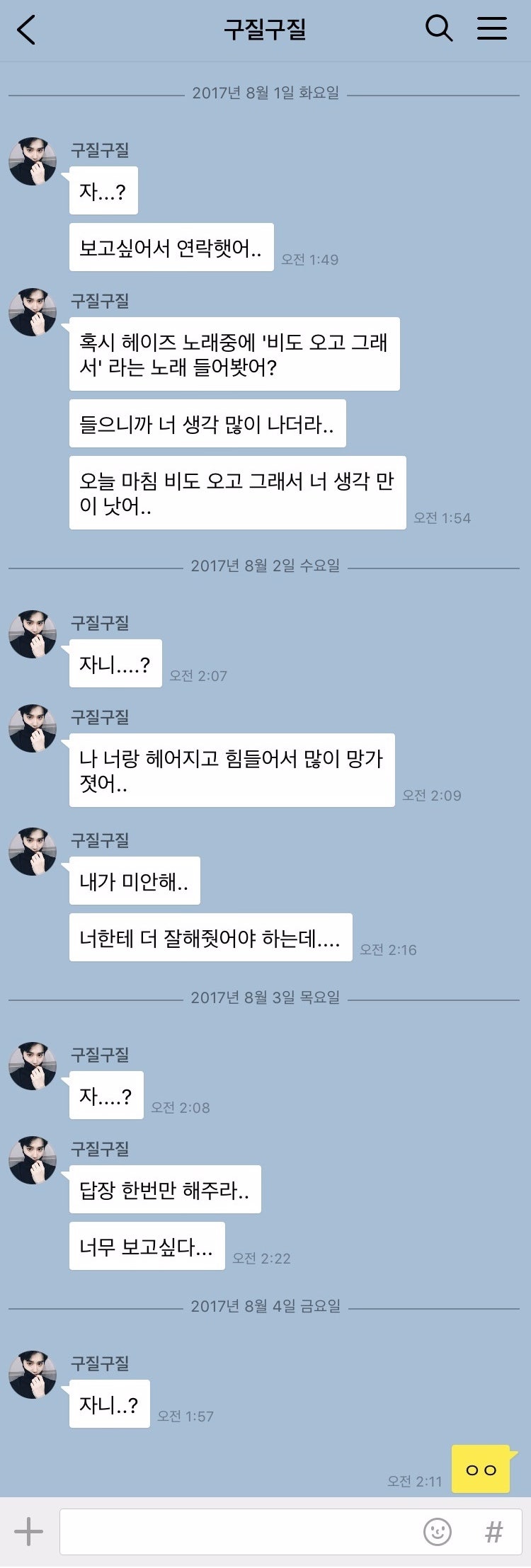Open 구질구질's profile picture at the top message

(33, 157)
